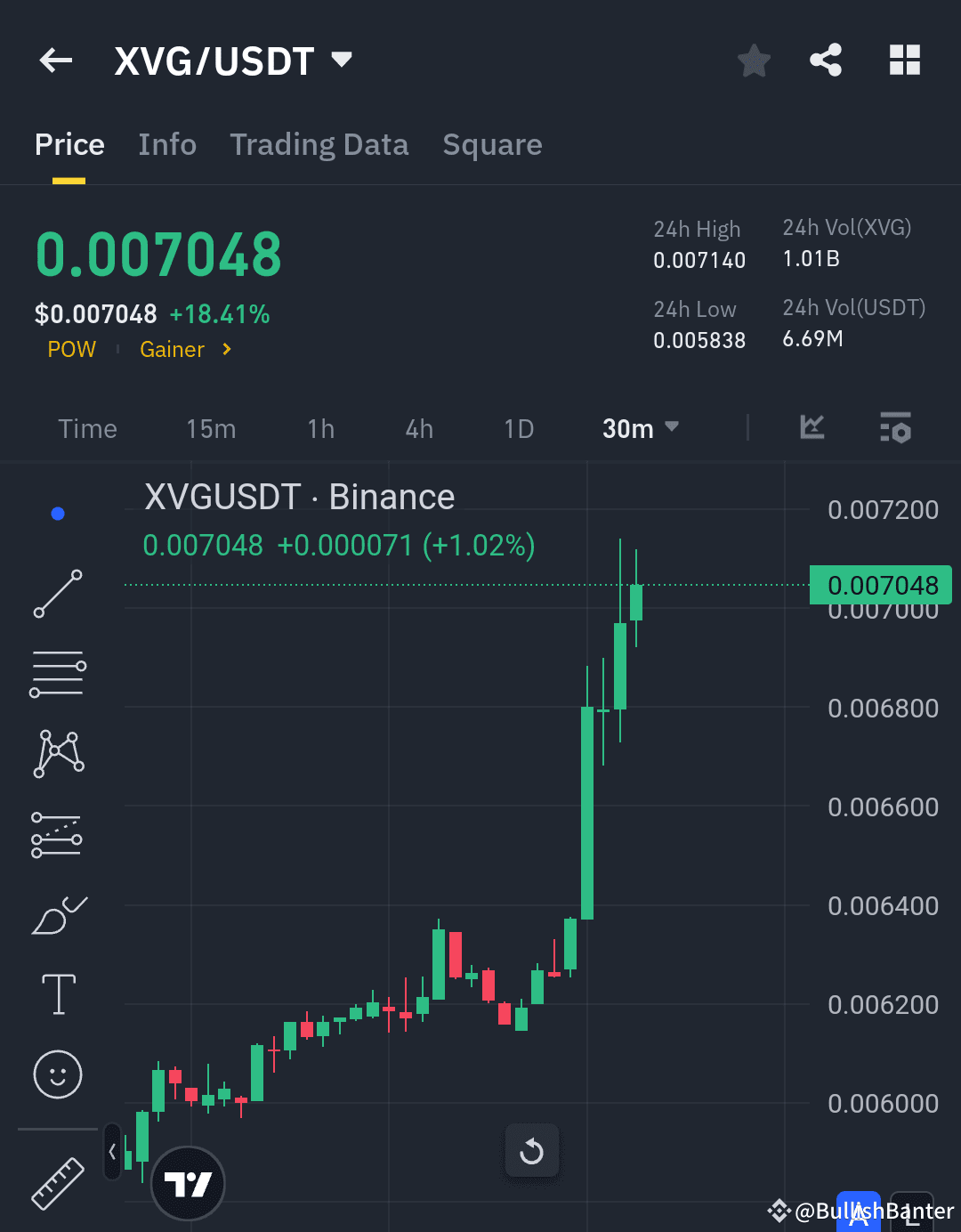Switch to the Trading Data tab

(319, 144)
